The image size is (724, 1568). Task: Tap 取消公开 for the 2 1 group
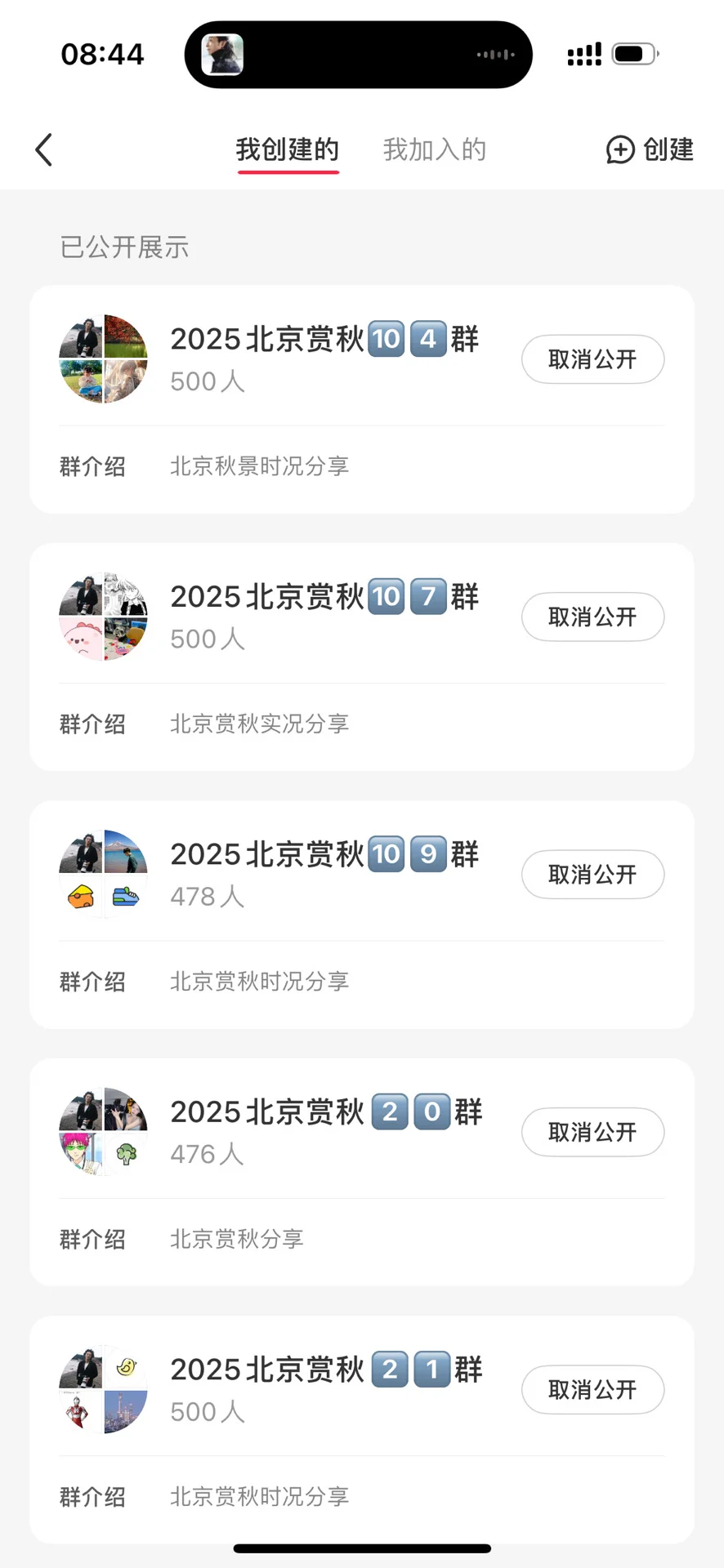point(592,1389)
